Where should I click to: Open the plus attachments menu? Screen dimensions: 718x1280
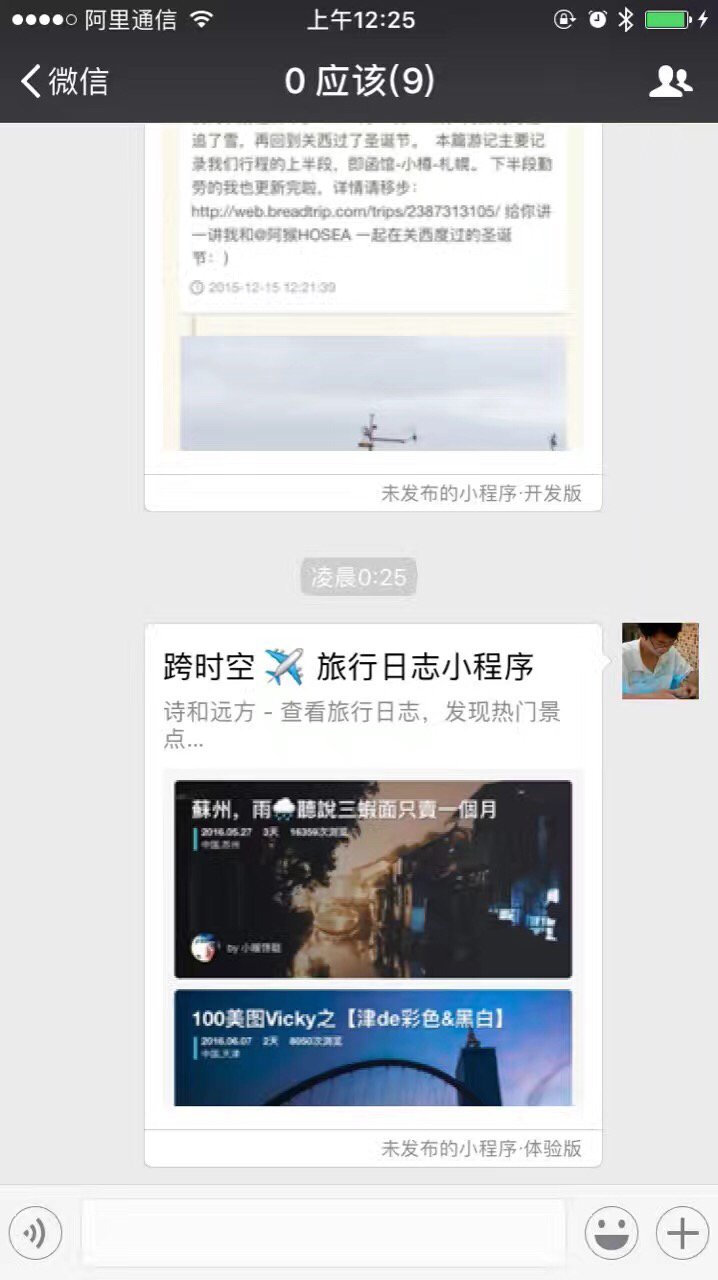pos(682,1233)
